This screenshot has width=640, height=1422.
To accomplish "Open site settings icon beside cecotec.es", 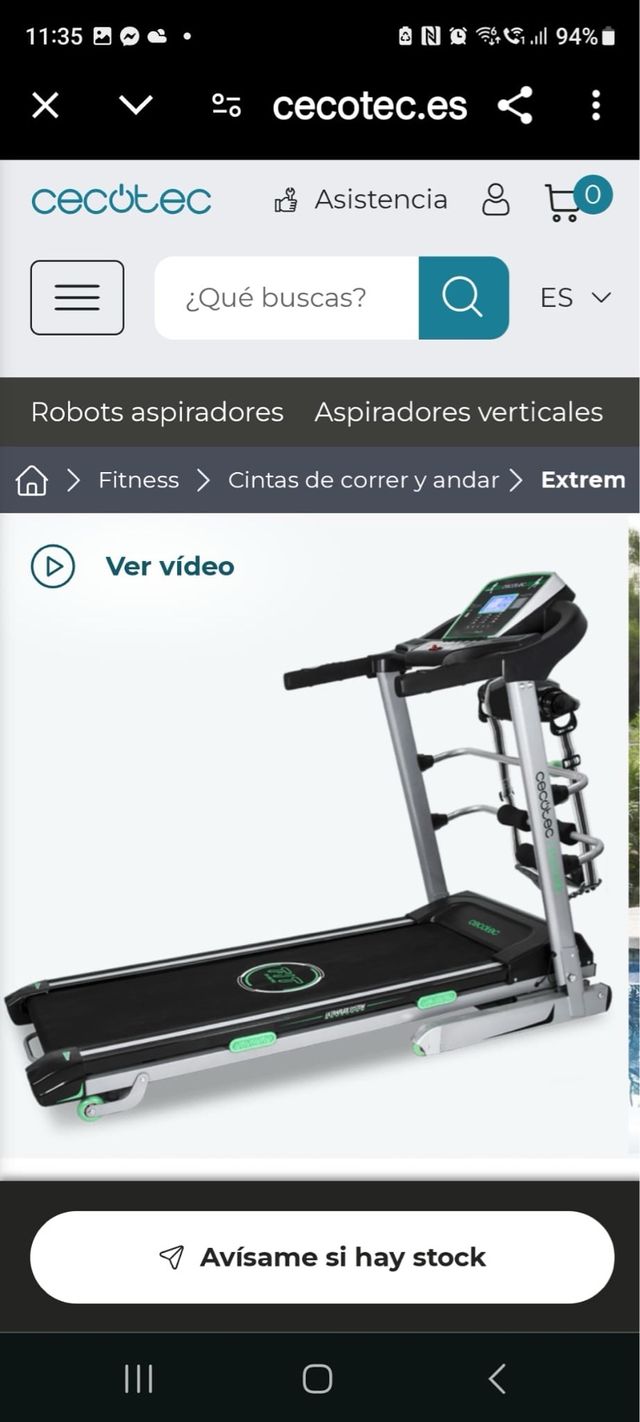I will point(227,105).
